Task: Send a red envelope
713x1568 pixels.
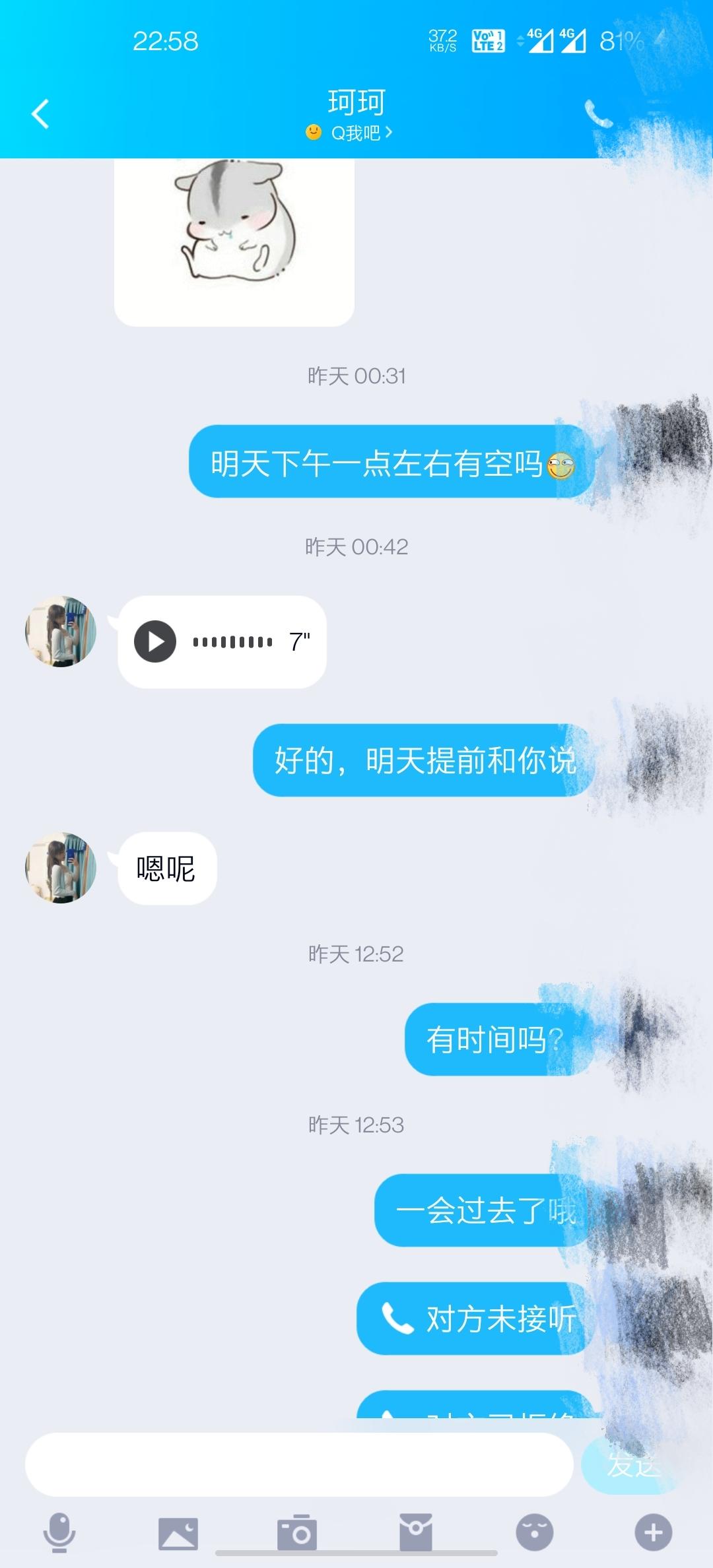Action: click(x=416, y=1532)
